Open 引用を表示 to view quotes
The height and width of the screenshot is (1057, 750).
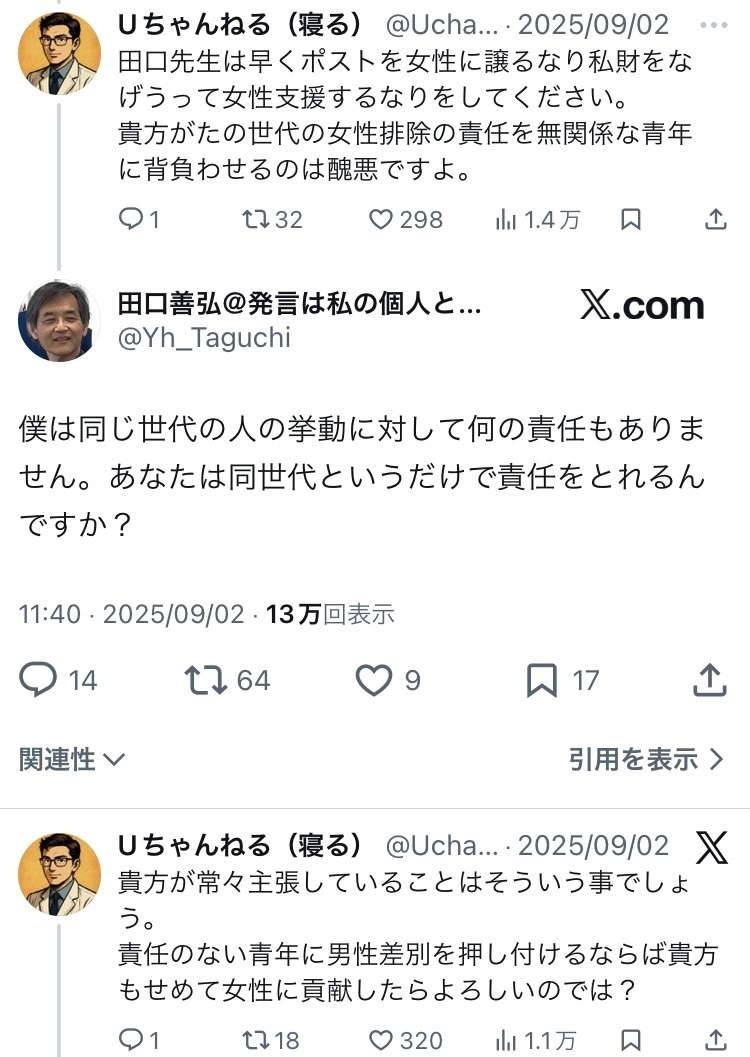(x=645, y=760)
